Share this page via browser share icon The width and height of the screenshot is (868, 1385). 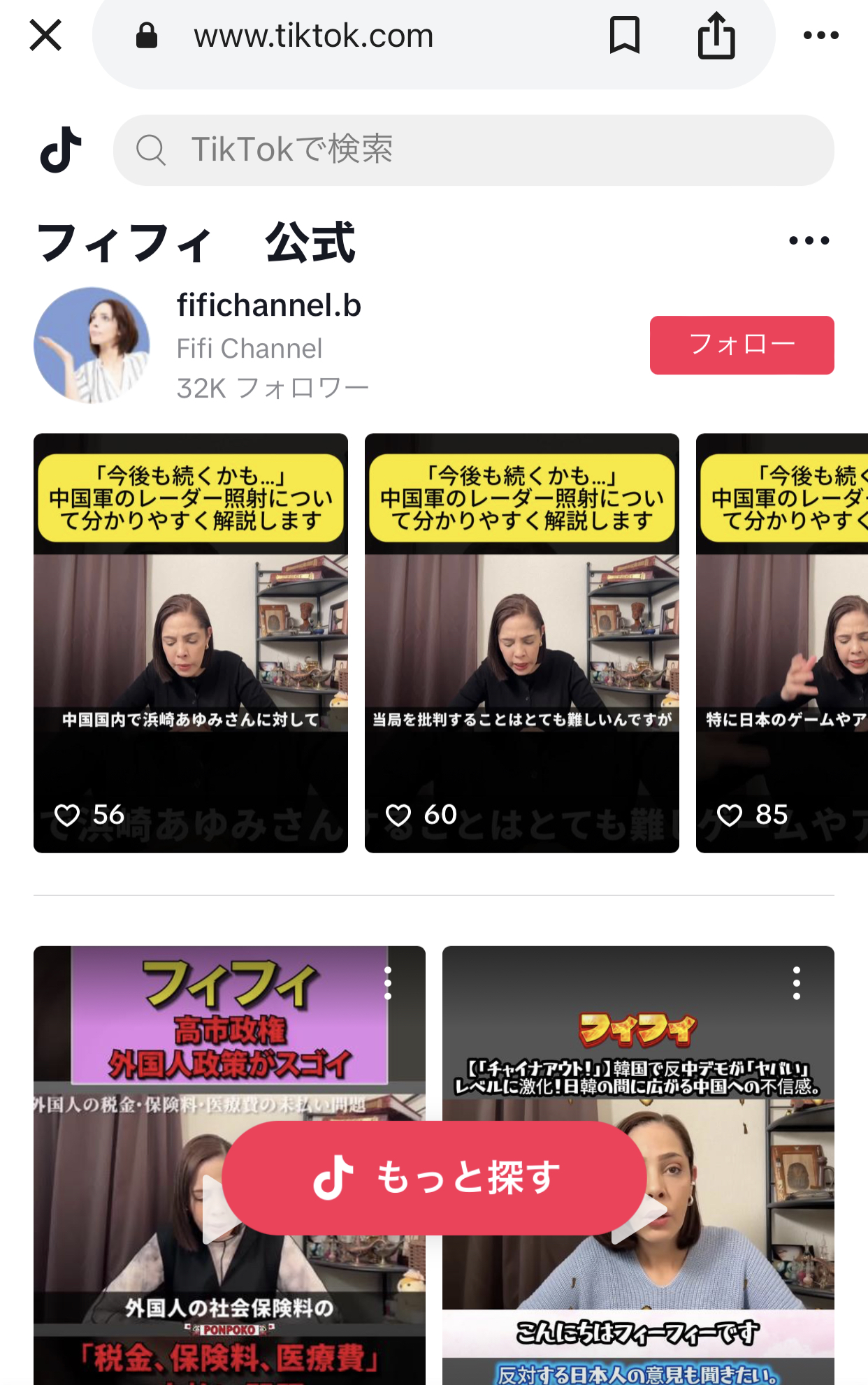coord(716,36)
